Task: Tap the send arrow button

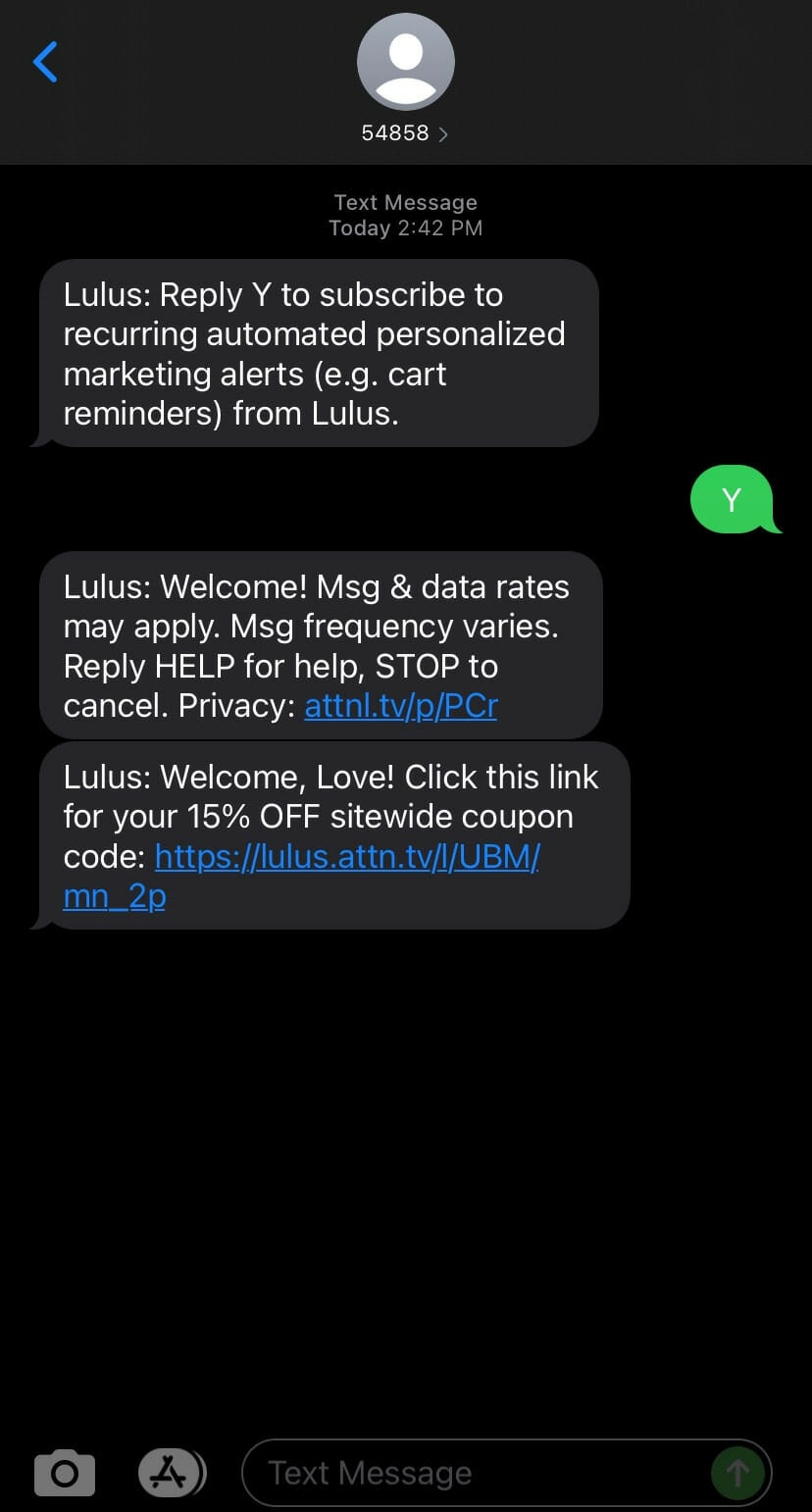Action: pyautogui.click(x=736, y=1473)
